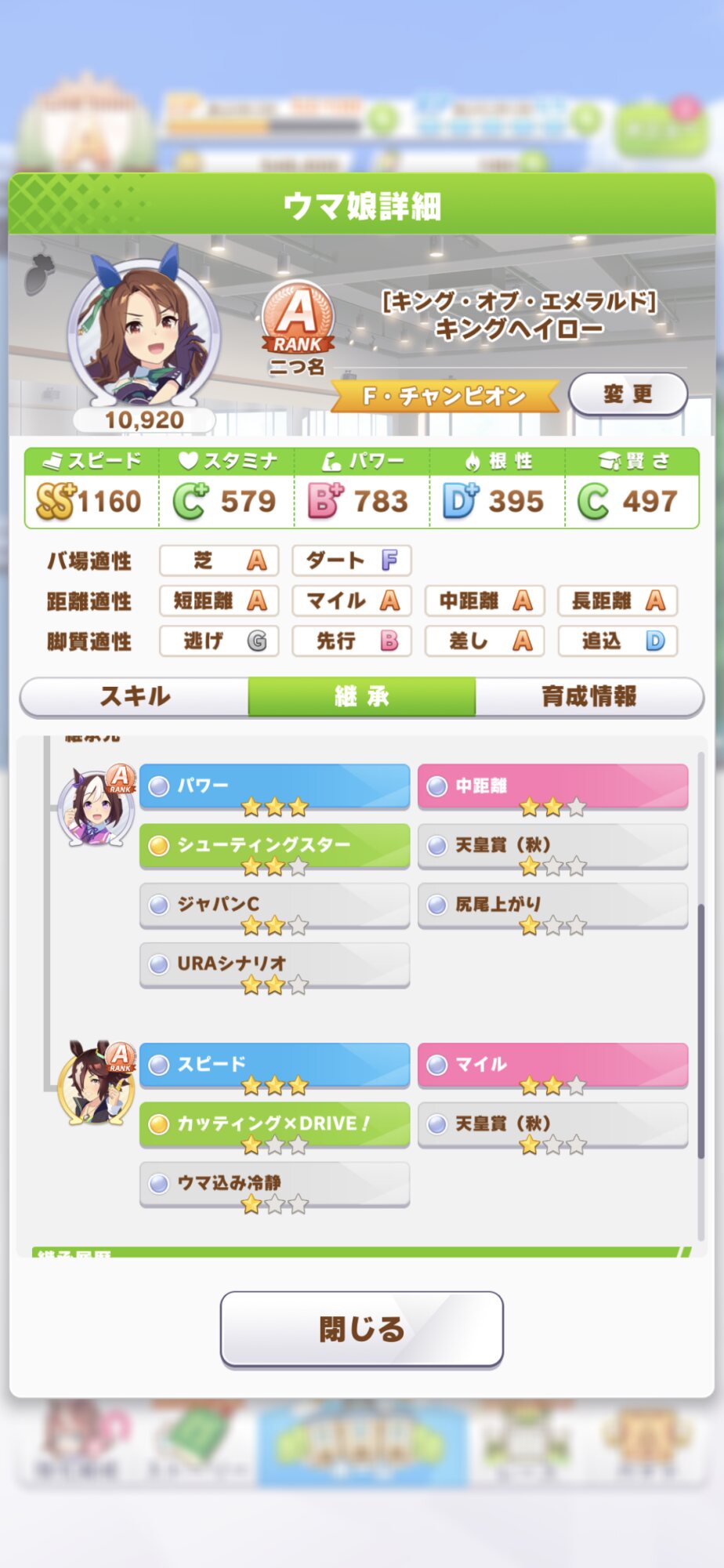The width and height of the screenshot is (724, 1568).
Task: Open the 育成情報 tab
Action: coord(589,696)
